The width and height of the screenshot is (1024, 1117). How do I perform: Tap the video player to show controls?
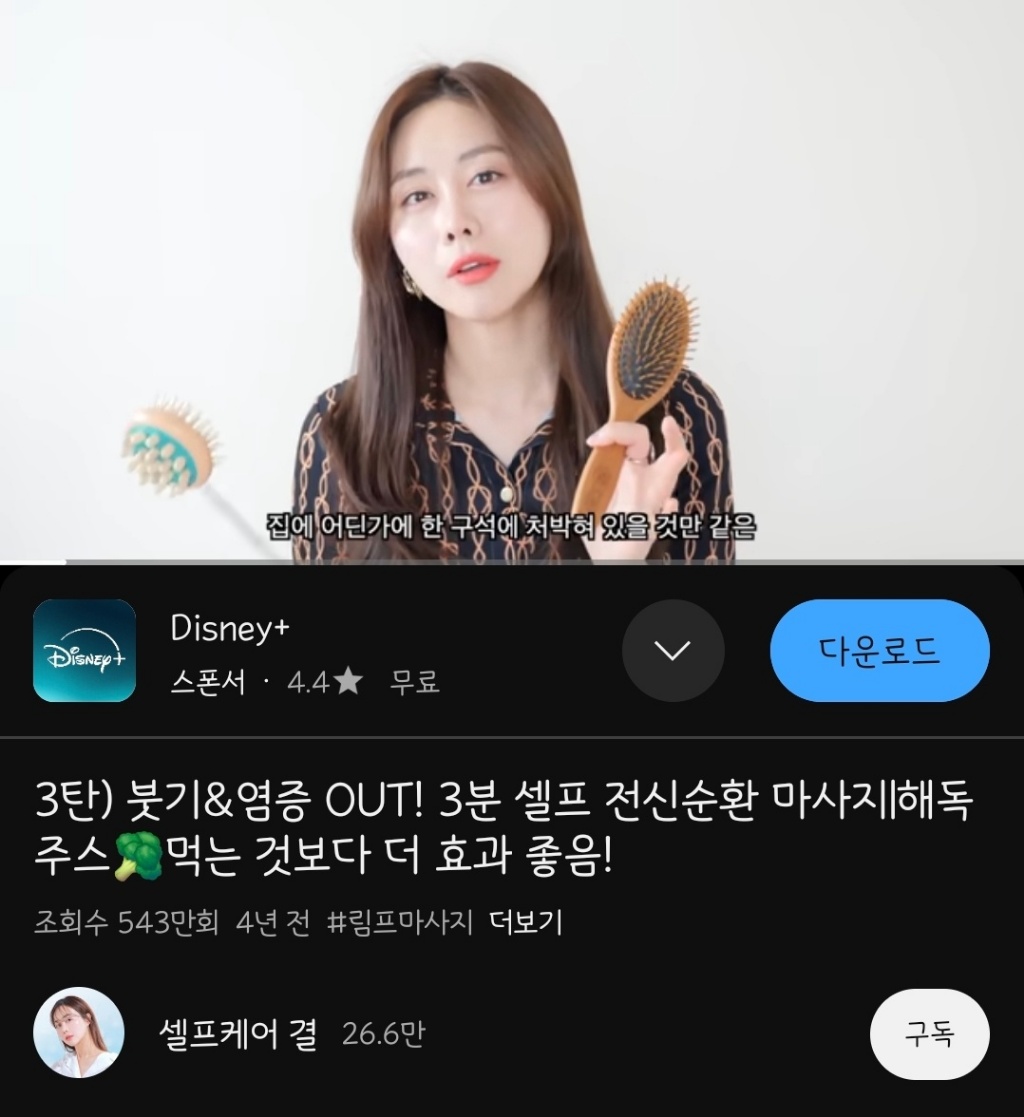click(x=512, y=280)
